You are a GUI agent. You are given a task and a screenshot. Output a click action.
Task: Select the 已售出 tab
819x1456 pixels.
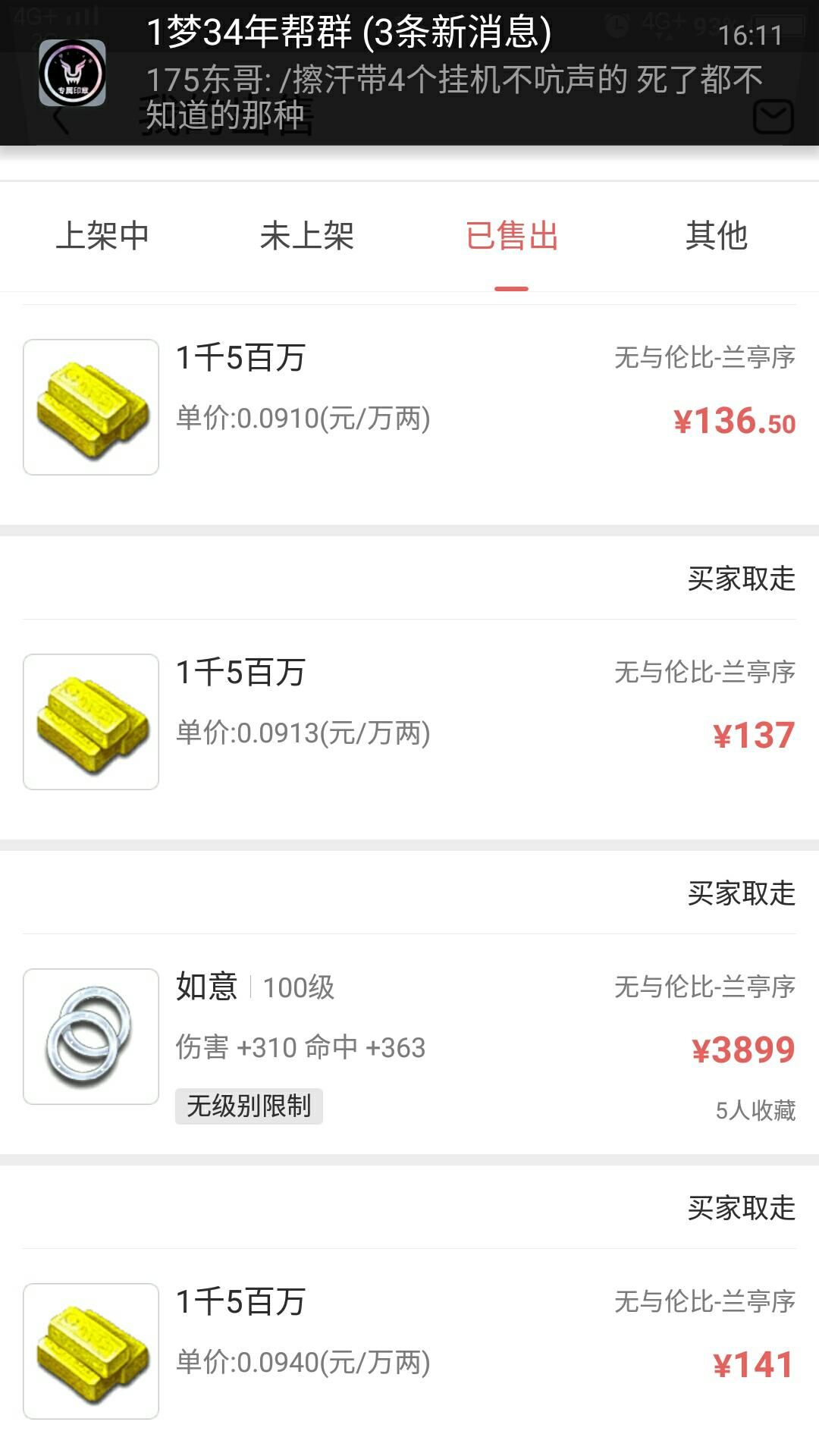(x=512, y=236)
